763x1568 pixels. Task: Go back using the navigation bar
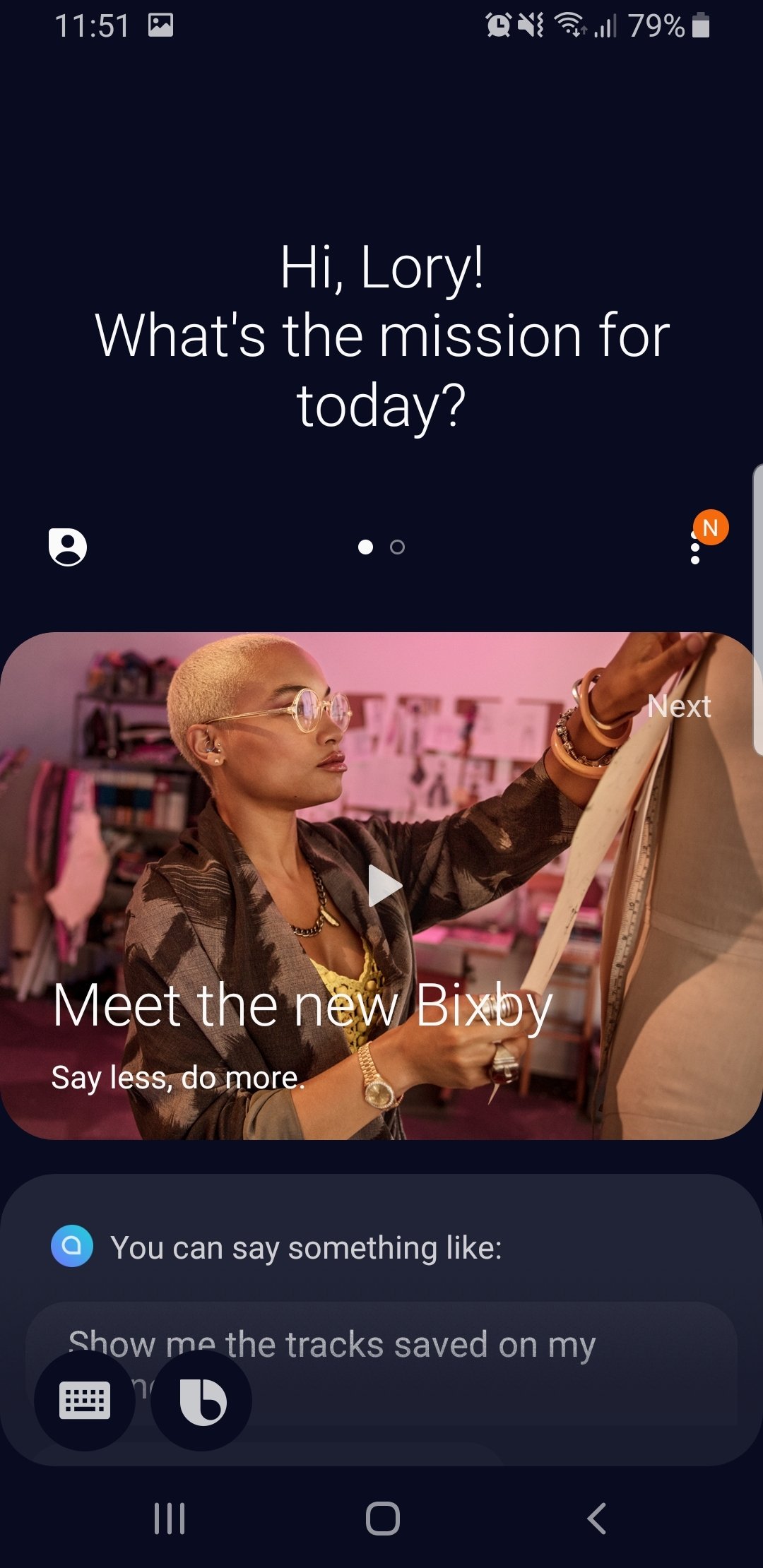coord(597,1518)
